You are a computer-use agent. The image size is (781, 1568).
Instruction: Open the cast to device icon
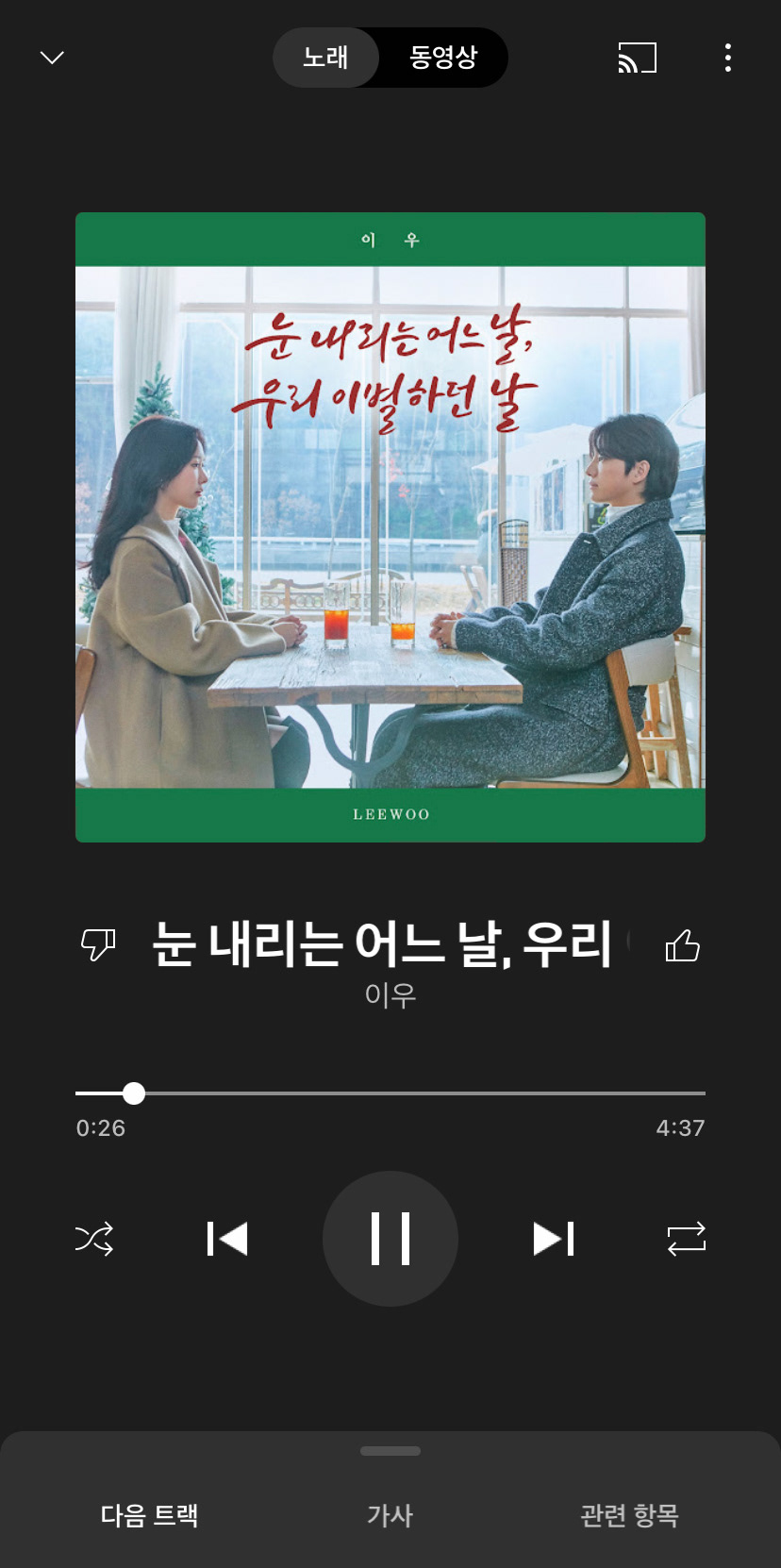point(637,58)
